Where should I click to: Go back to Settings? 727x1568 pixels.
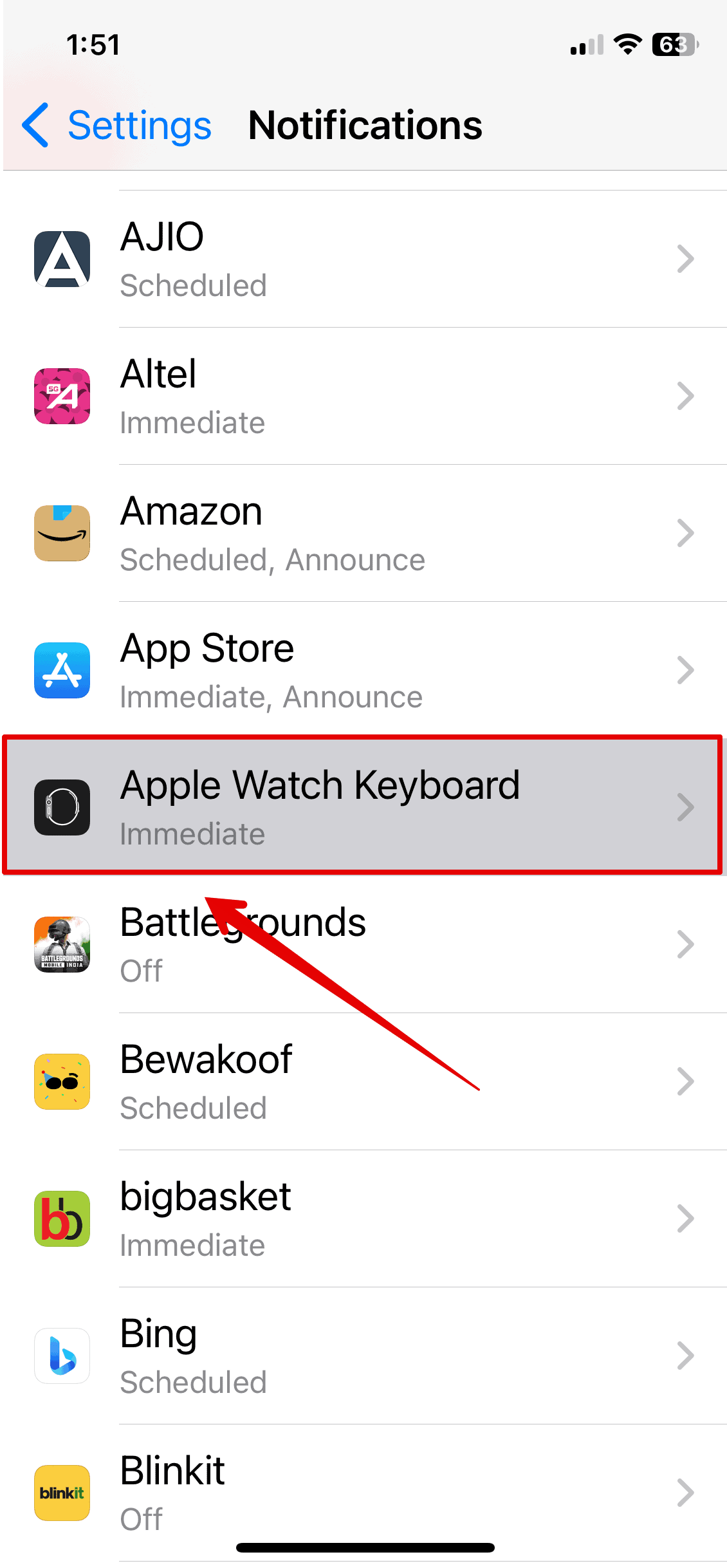(x=117, y=125)
